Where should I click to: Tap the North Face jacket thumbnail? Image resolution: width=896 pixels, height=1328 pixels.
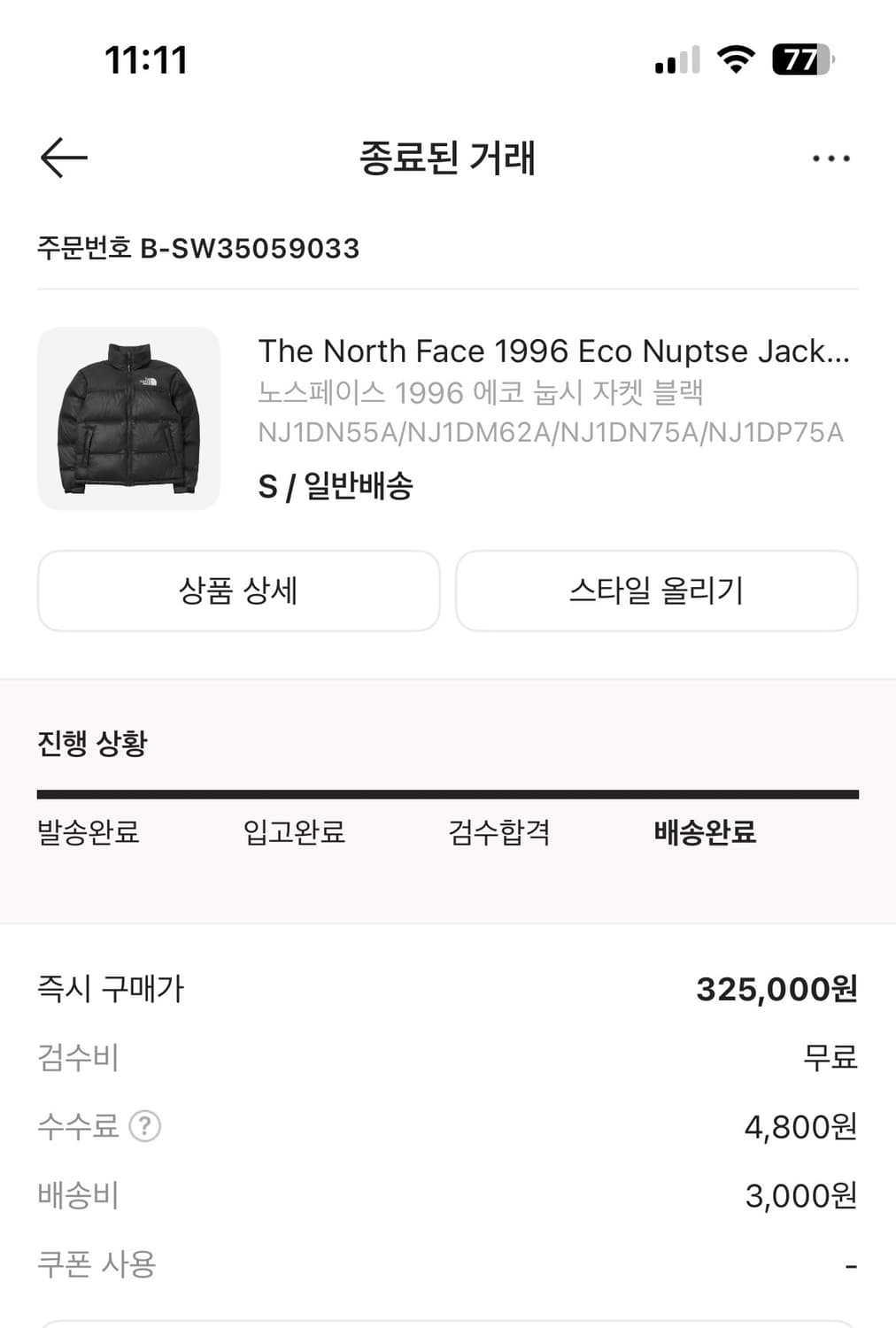(129, 417)
